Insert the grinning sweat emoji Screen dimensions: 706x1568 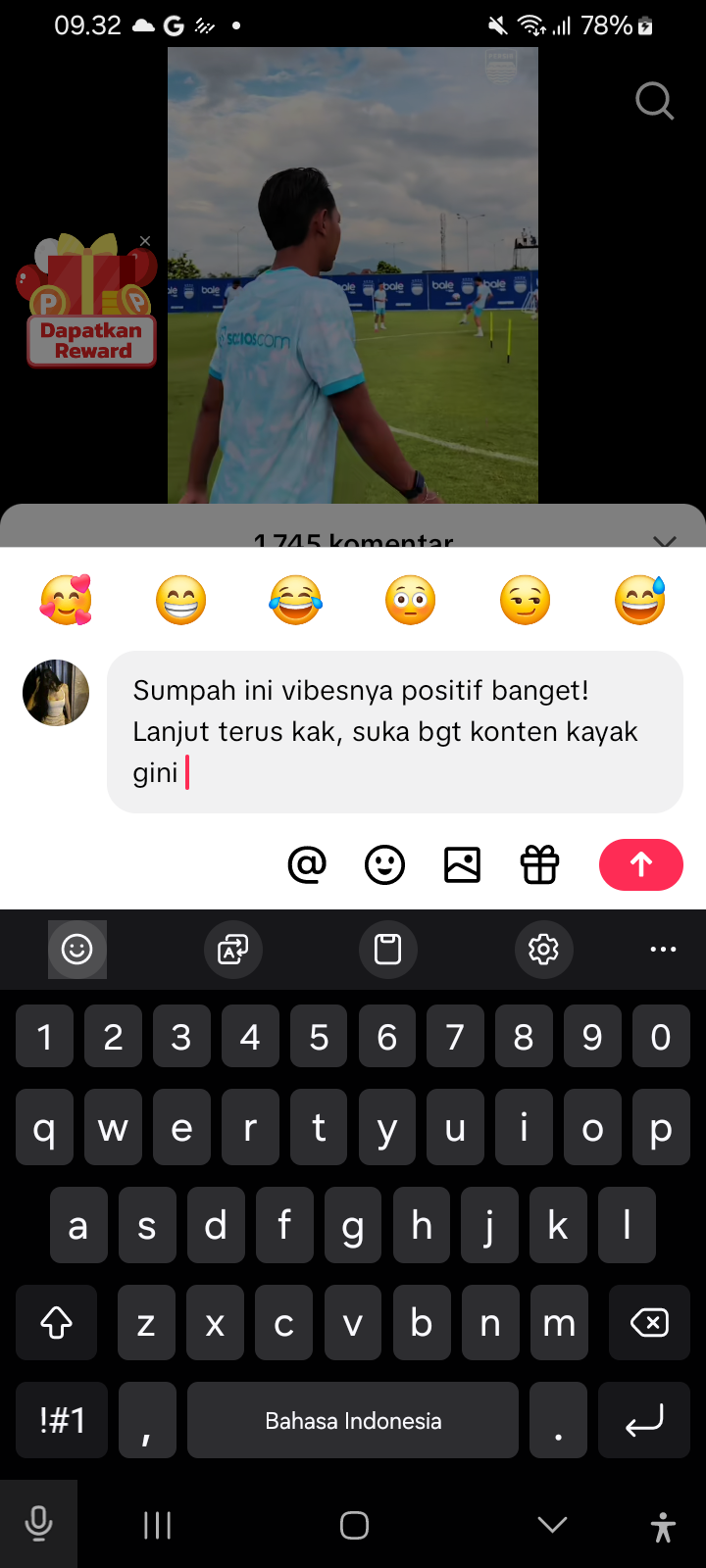click(x=639, y=600)
